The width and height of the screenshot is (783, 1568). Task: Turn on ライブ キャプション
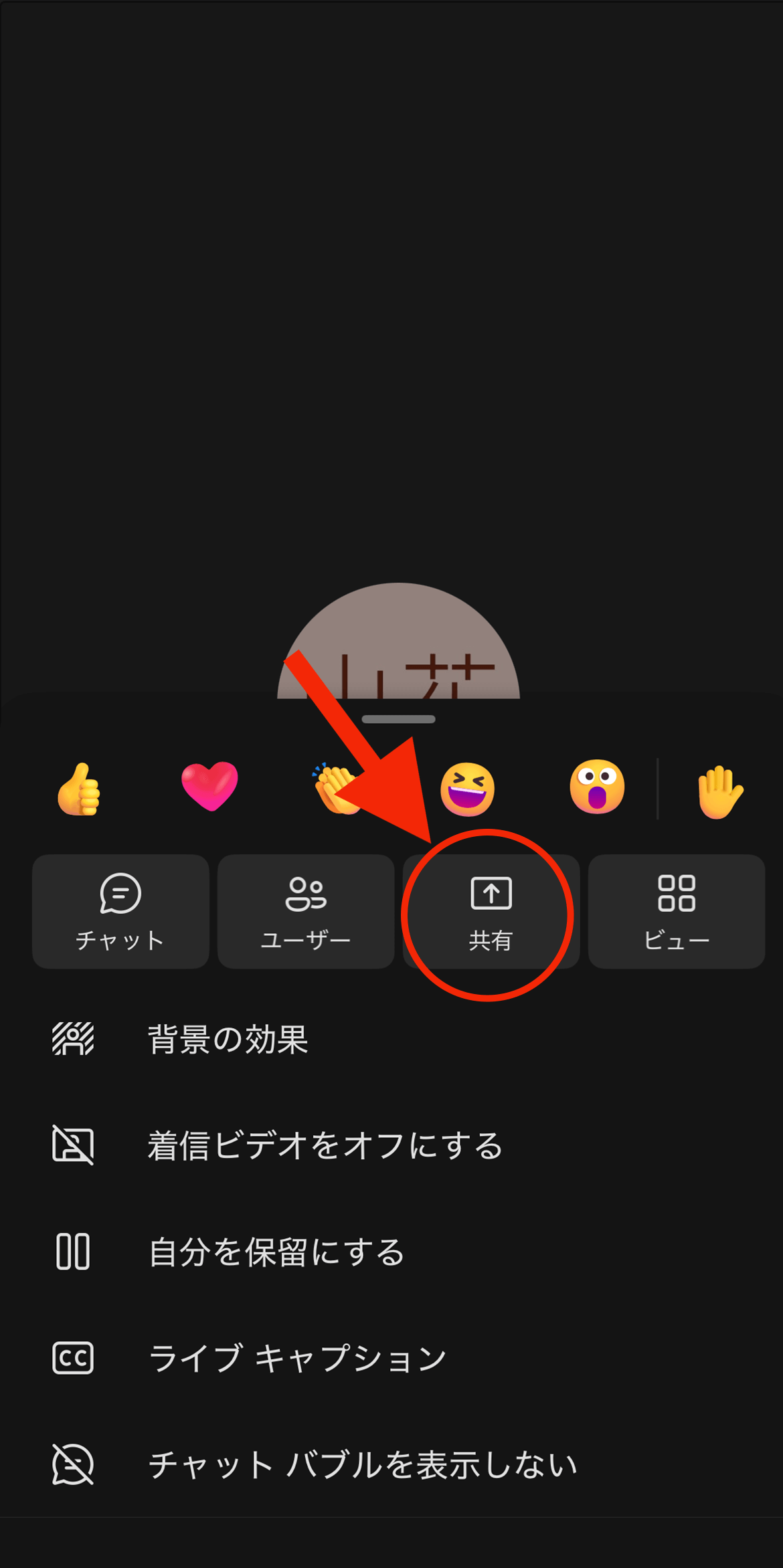[296, 1358]
